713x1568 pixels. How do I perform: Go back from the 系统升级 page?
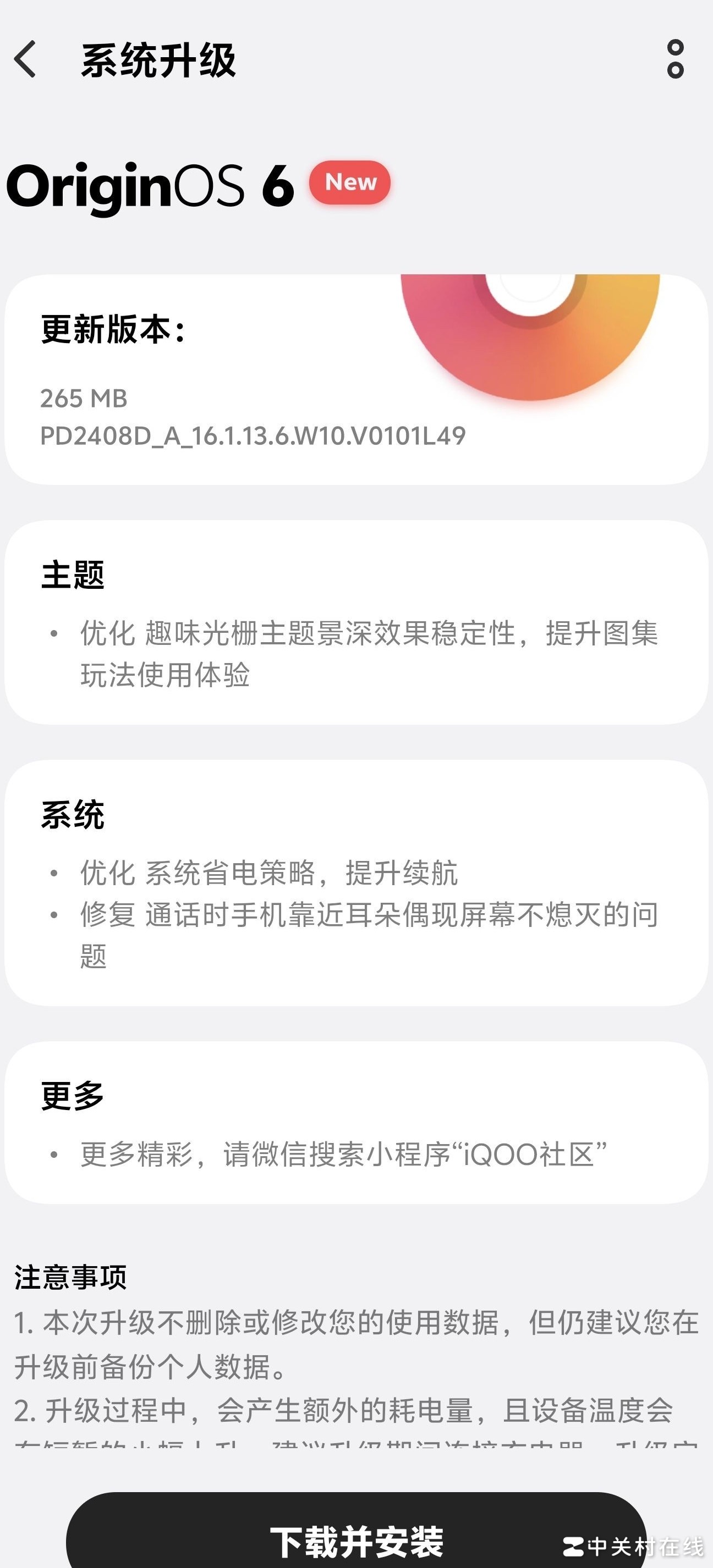click(x=25, y=59)
